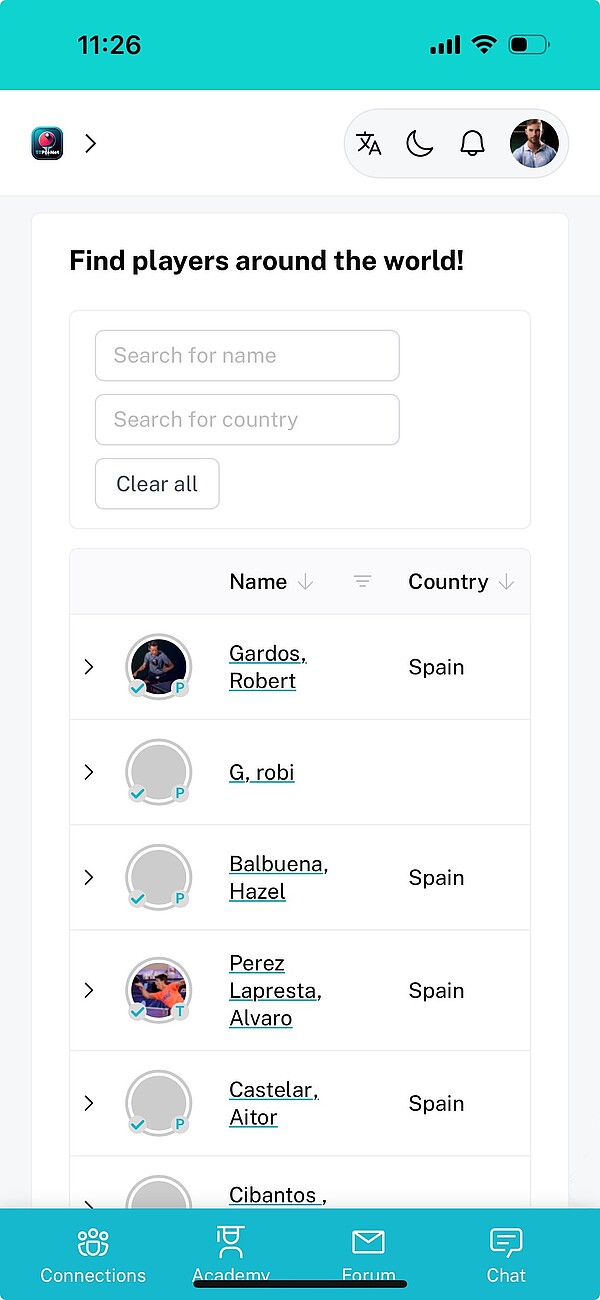600x1300 pixels.
Task: Tap the app logo in the header
Action: (47, 143)
